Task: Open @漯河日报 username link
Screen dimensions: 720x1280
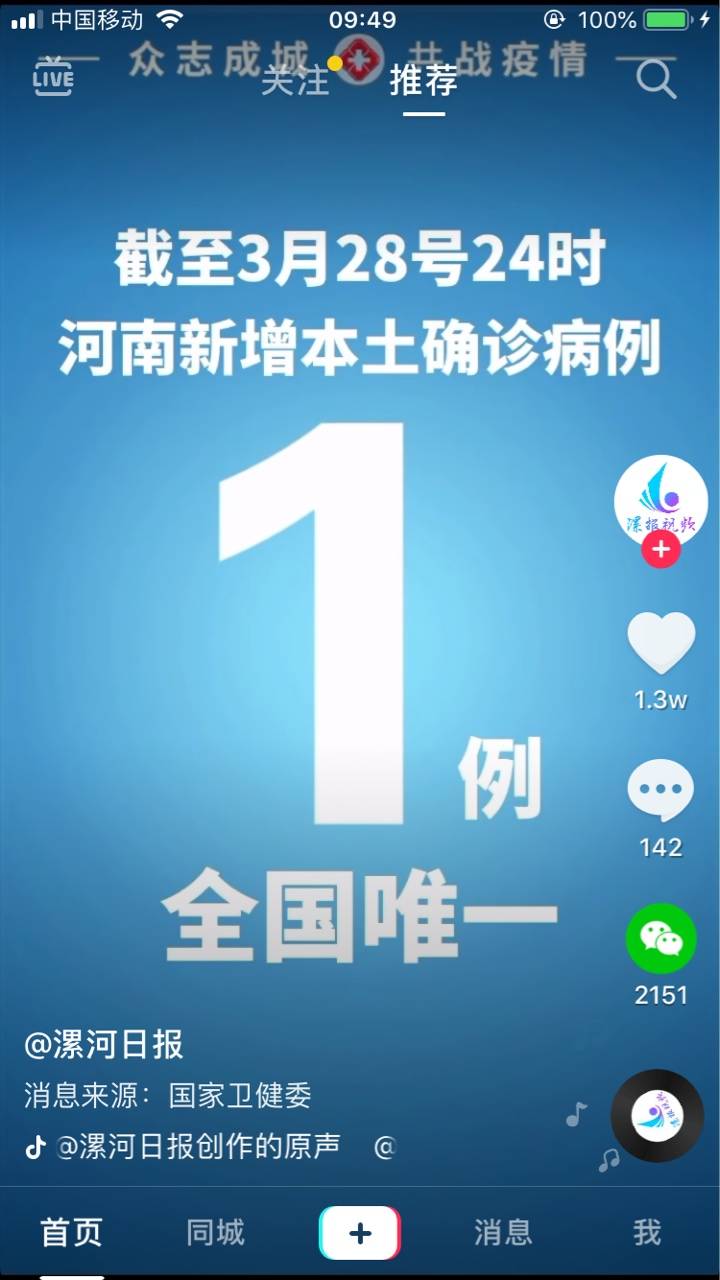Action: point(104,1045)
